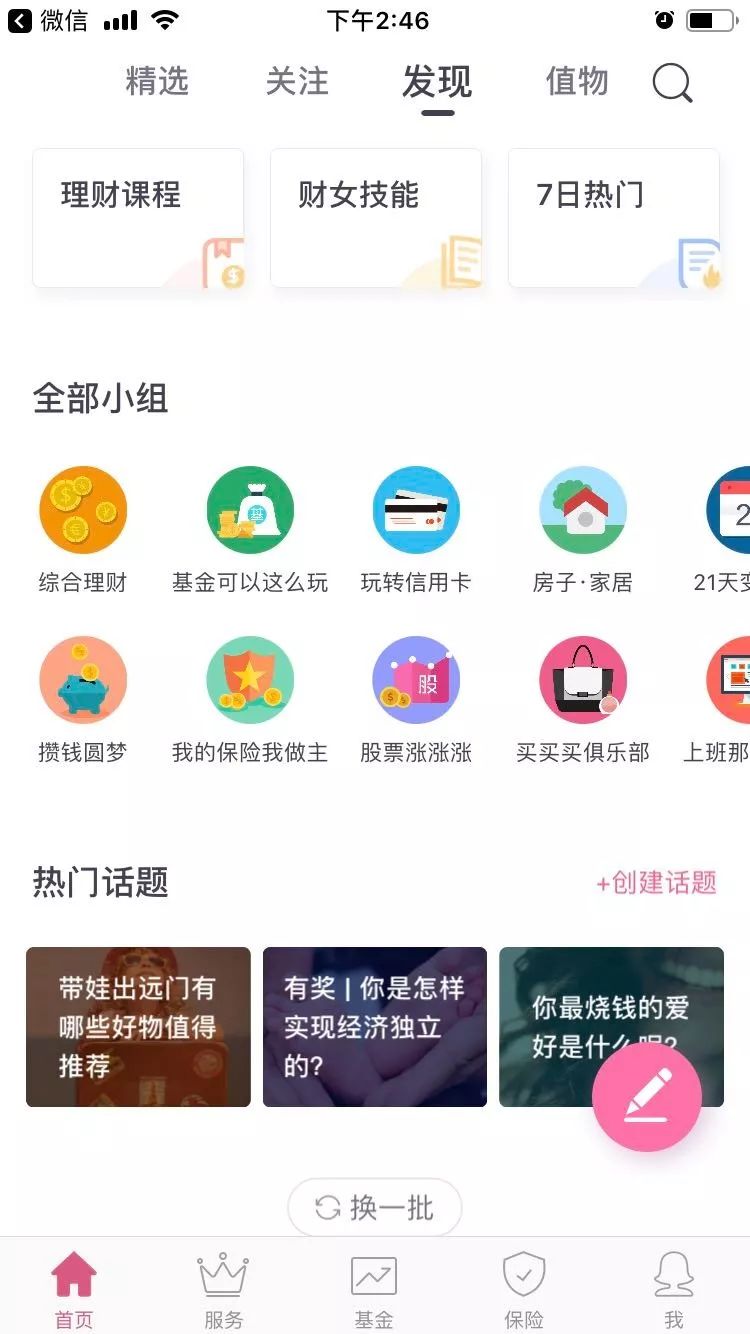Open the topic 带娃出远门有哪些好物值得推荐

[138, 1027]
